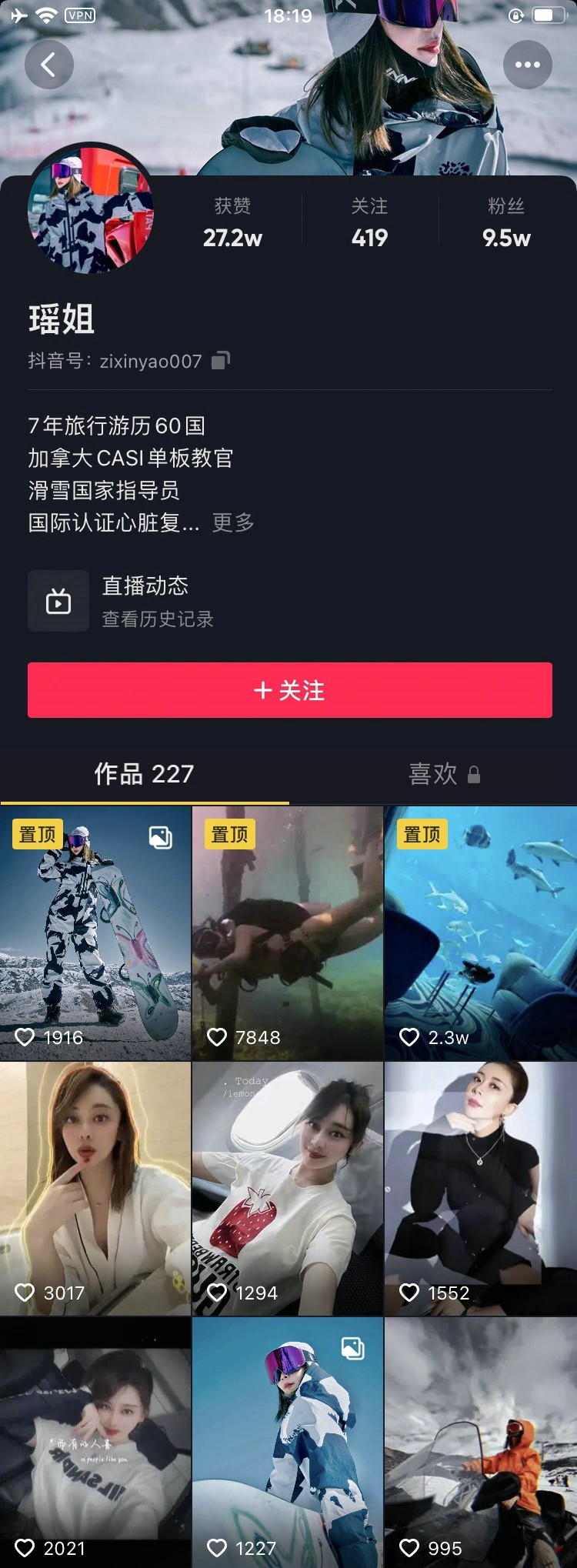Open the profile avatar picture

tap(91, 209)
